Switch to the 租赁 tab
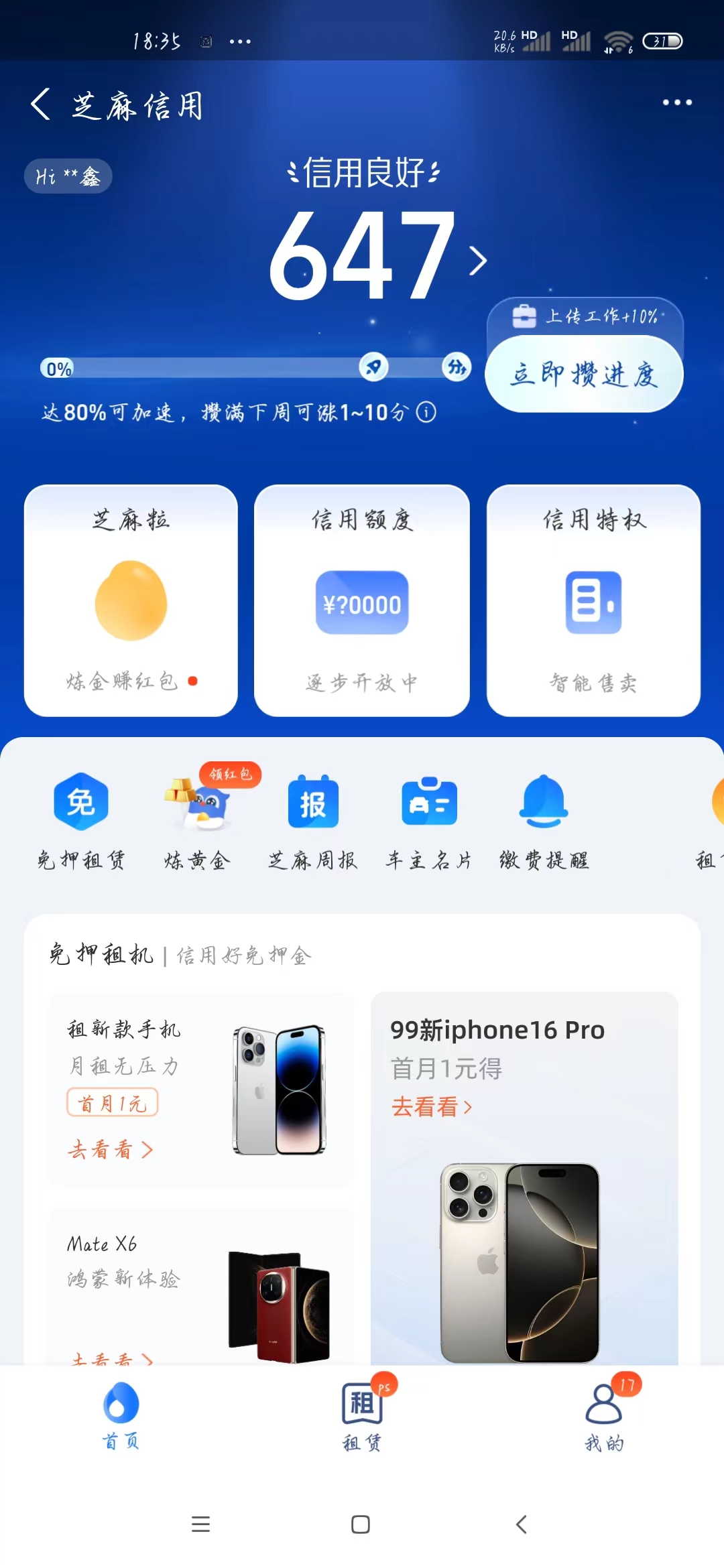724x1568 pixels. coord(362,1415)
